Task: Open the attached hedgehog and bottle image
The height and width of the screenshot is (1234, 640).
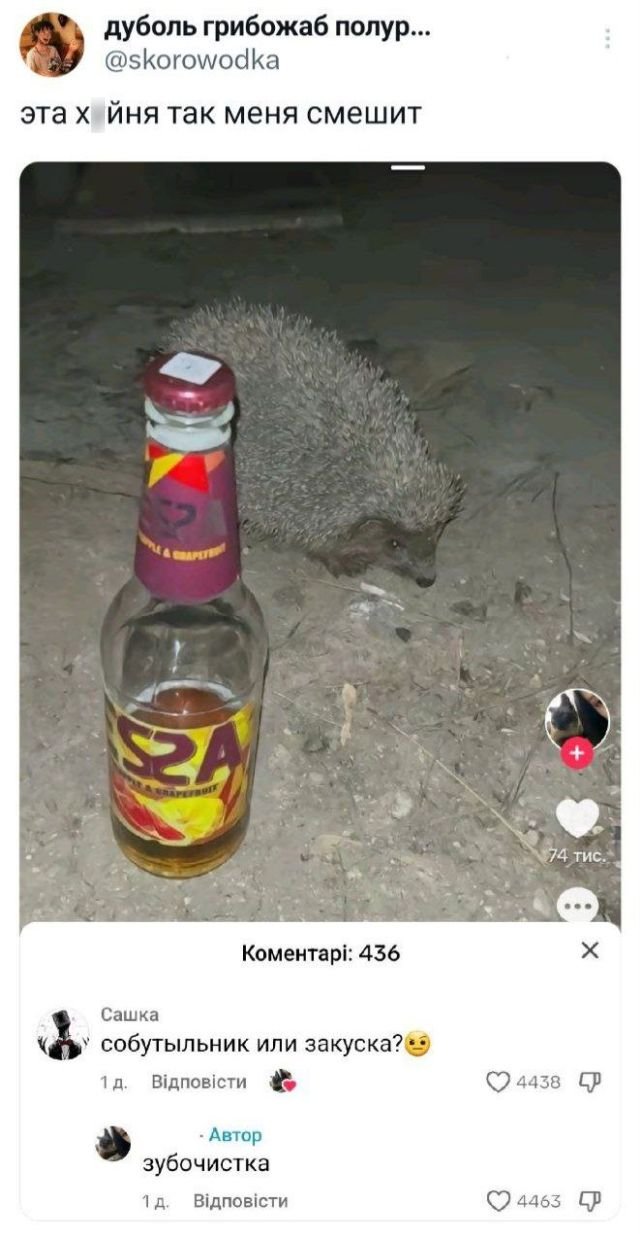Action: click(320, 540)
